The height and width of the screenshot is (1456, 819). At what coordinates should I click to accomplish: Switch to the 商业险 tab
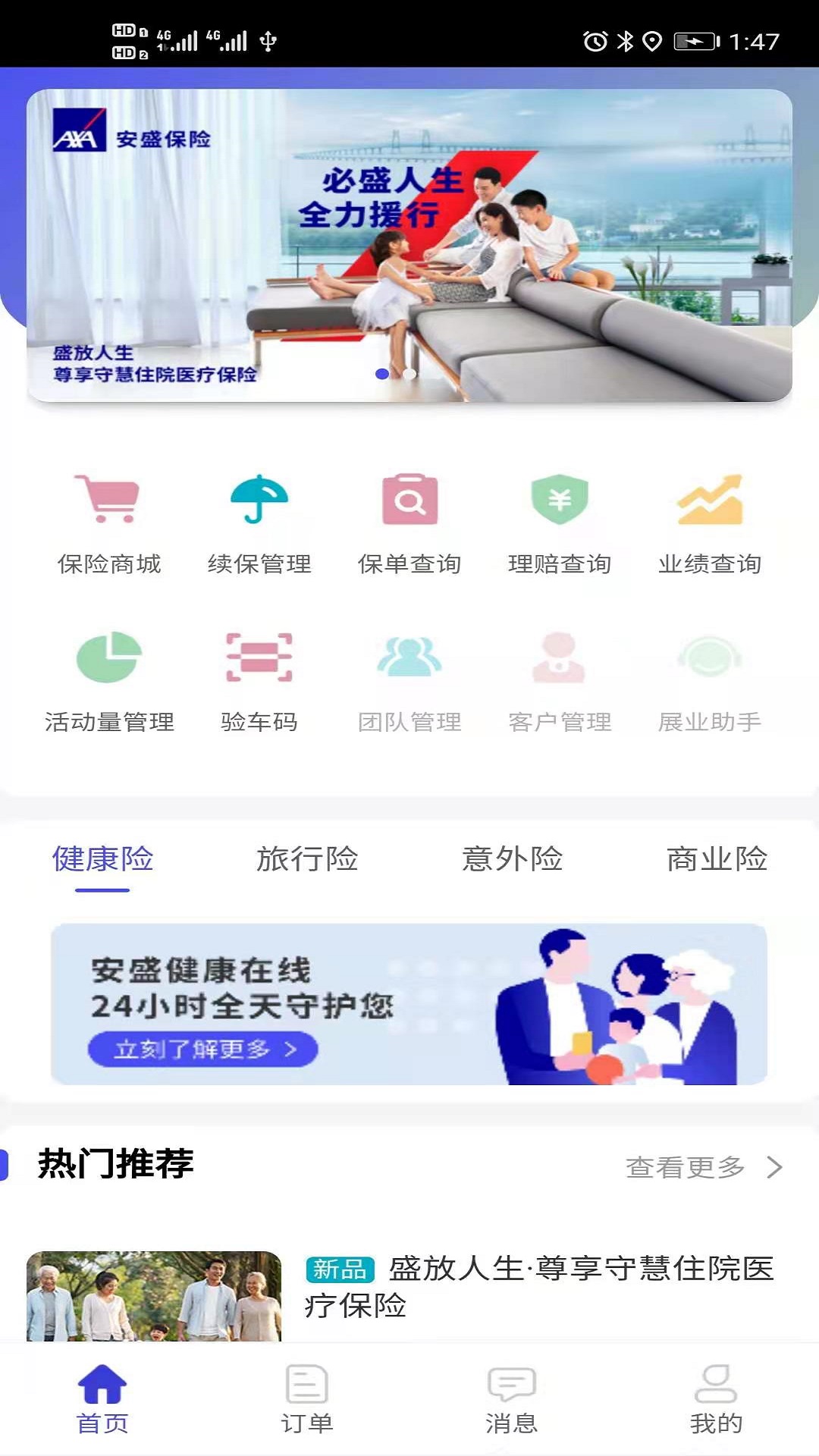(x=717, y=859)
